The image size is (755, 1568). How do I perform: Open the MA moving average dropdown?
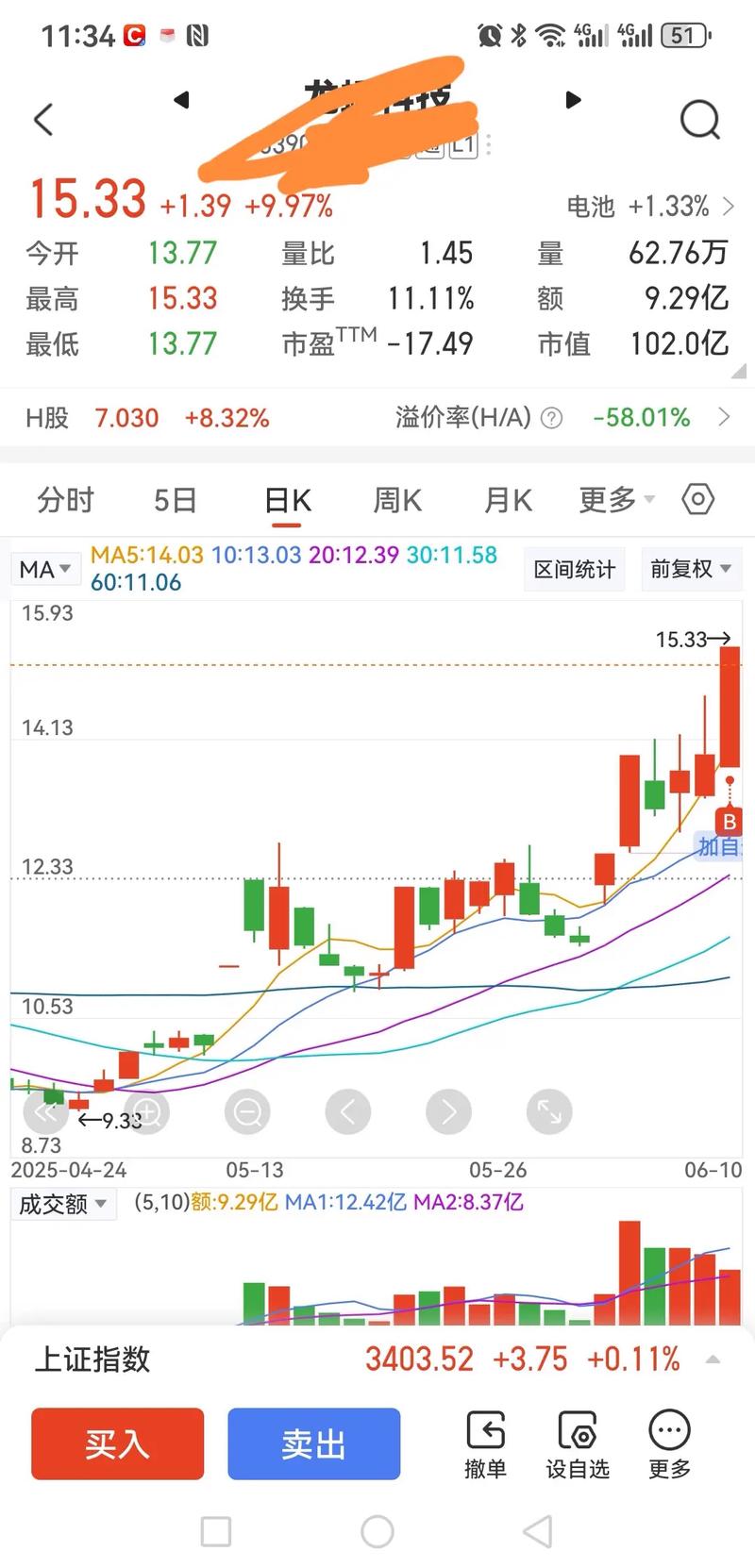44,569
